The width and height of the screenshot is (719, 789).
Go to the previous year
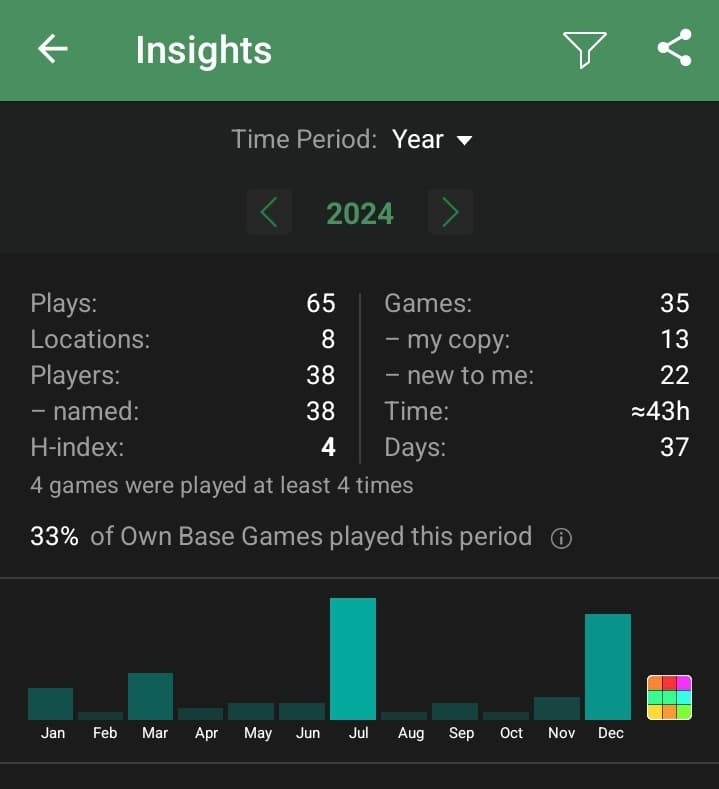269,212
